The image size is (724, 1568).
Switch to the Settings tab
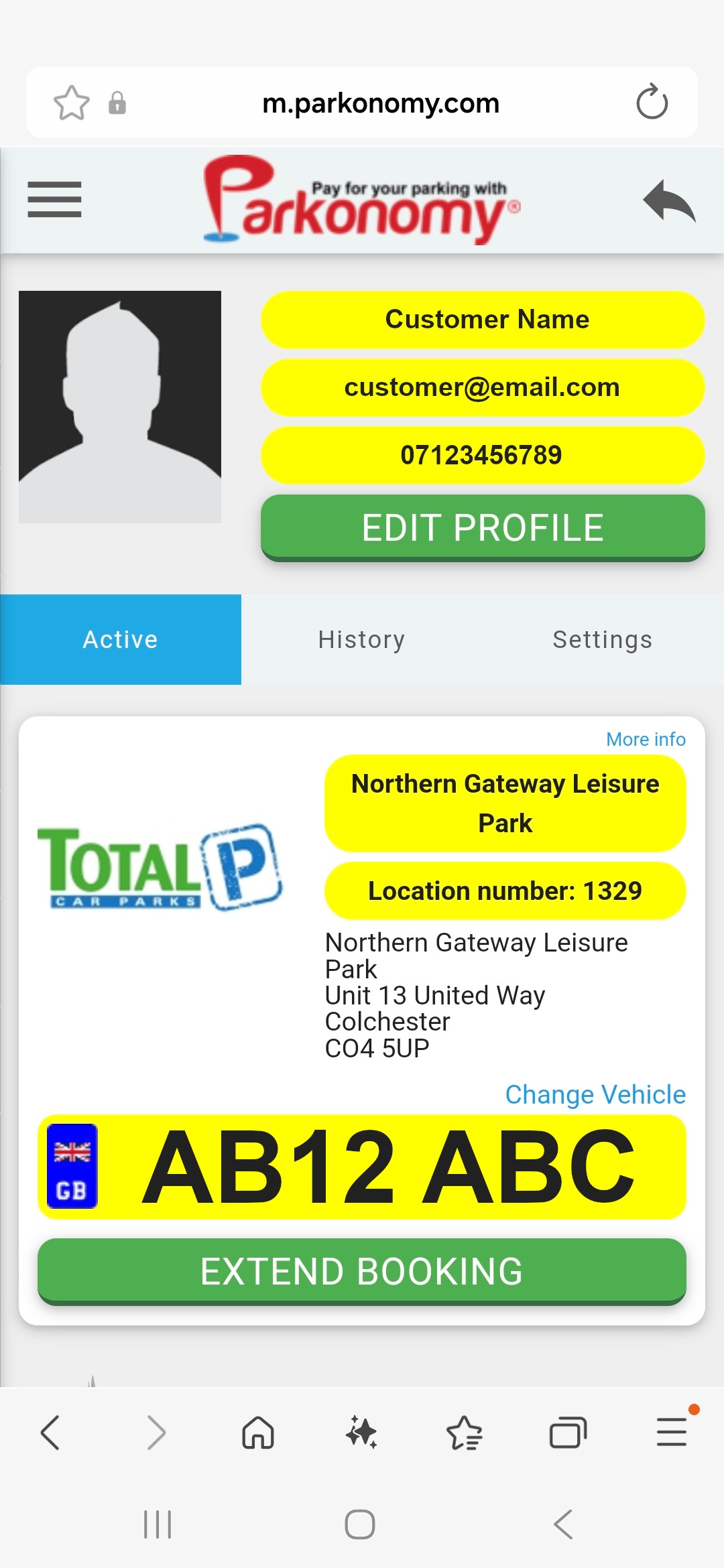[602, 640]
